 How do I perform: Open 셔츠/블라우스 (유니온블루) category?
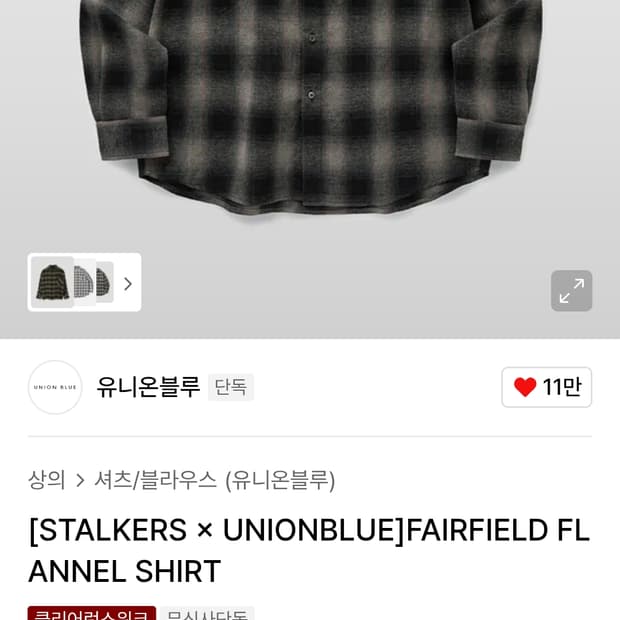[214, 480]
